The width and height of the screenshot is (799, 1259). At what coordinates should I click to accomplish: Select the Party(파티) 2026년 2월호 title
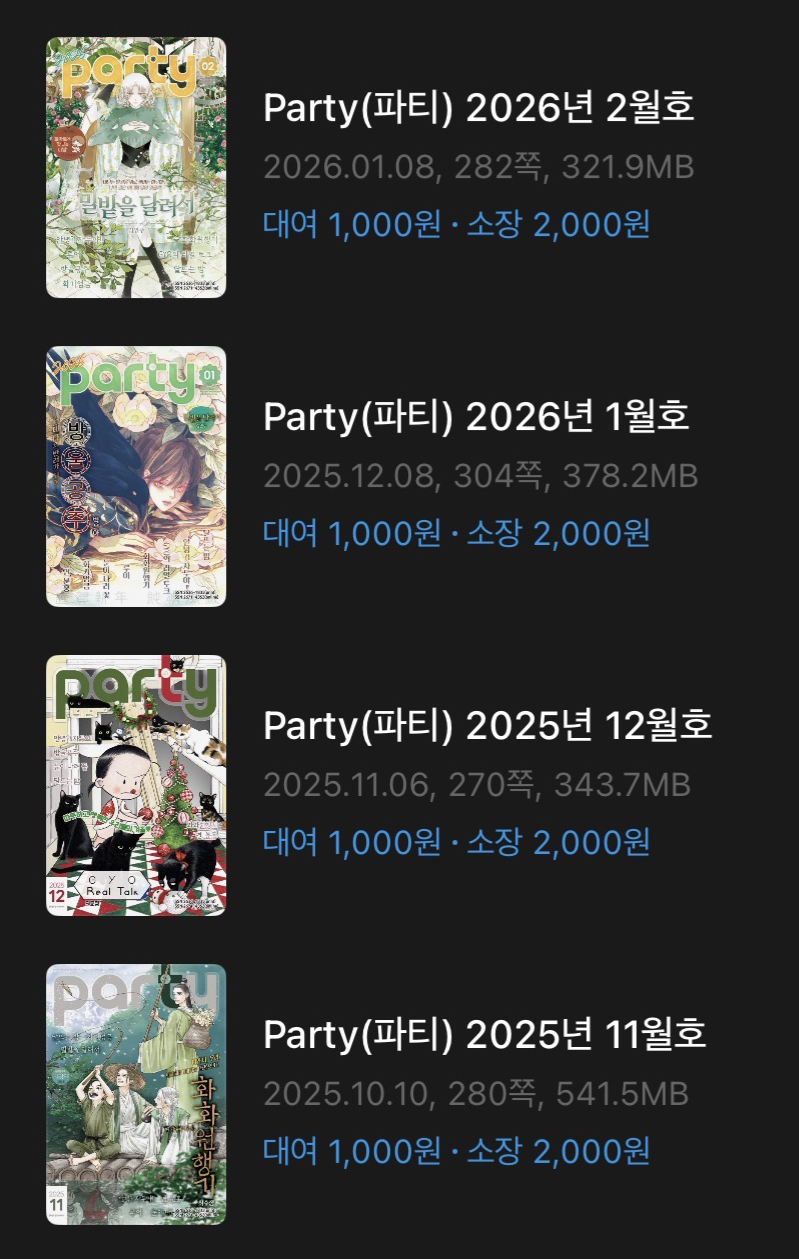click(x=478, y=108)
